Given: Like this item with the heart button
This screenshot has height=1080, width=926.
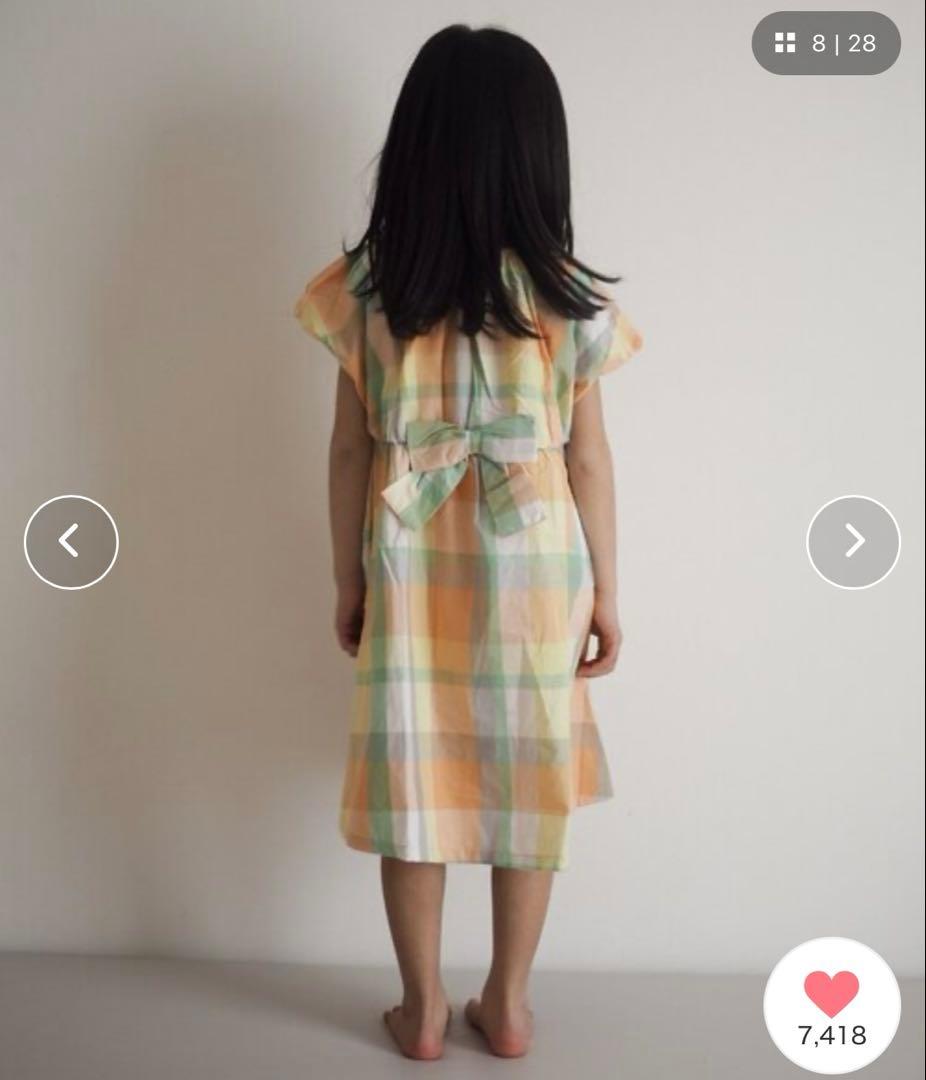Looking at the screenshot, I should point(832,1006).
